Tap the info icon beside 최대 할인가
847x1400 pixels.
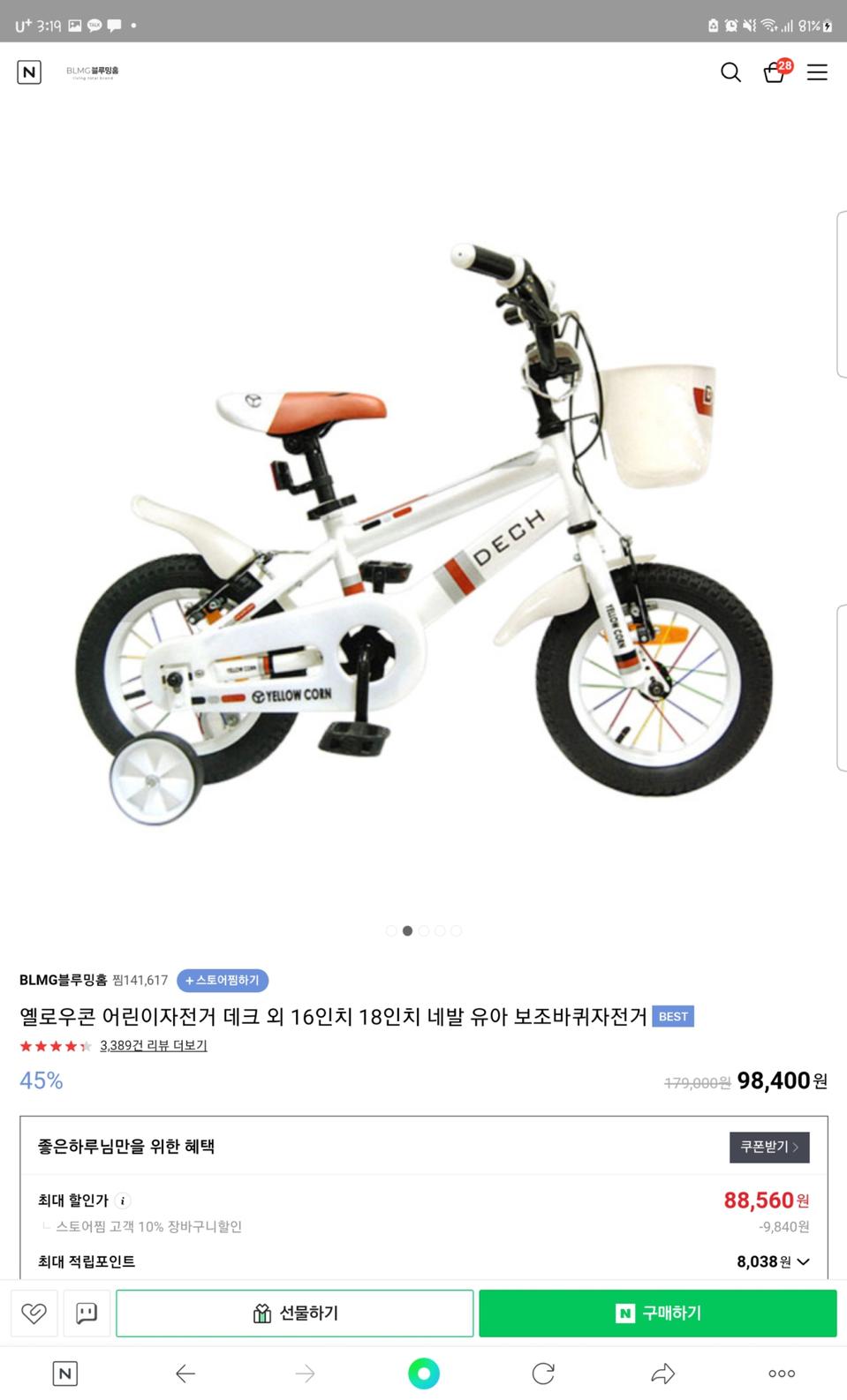pyautogui.click(x=123, y=1201)
